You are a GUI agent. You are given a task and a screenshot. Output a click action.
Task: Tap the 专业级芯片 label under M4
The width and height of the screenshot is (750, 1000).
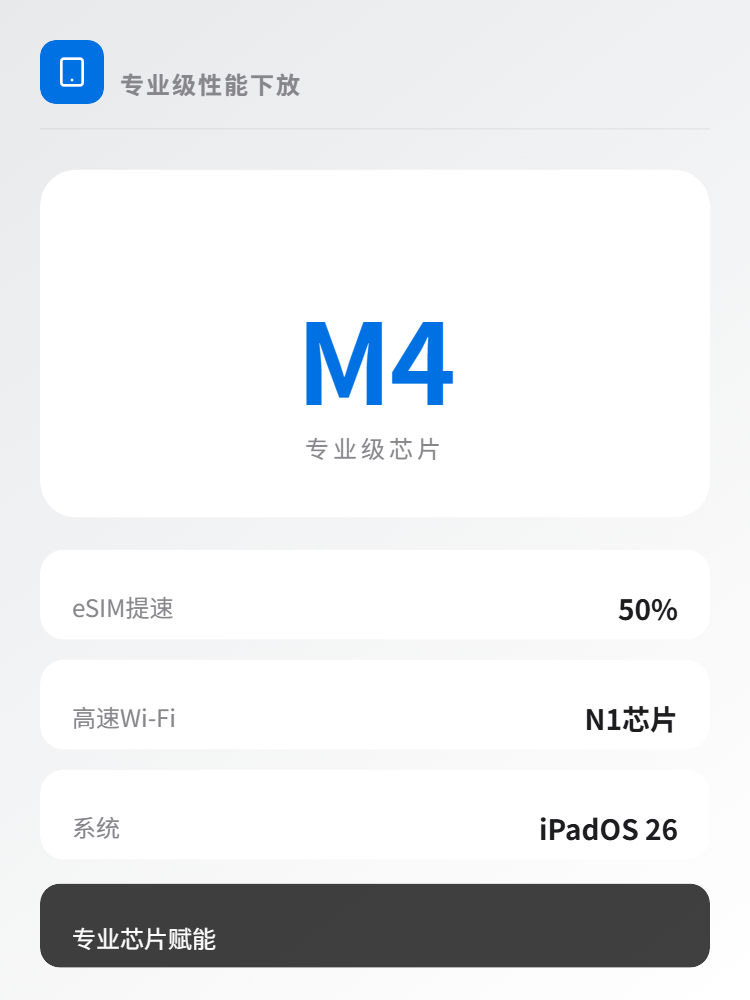pyautogui.click(x=375, y=449)
